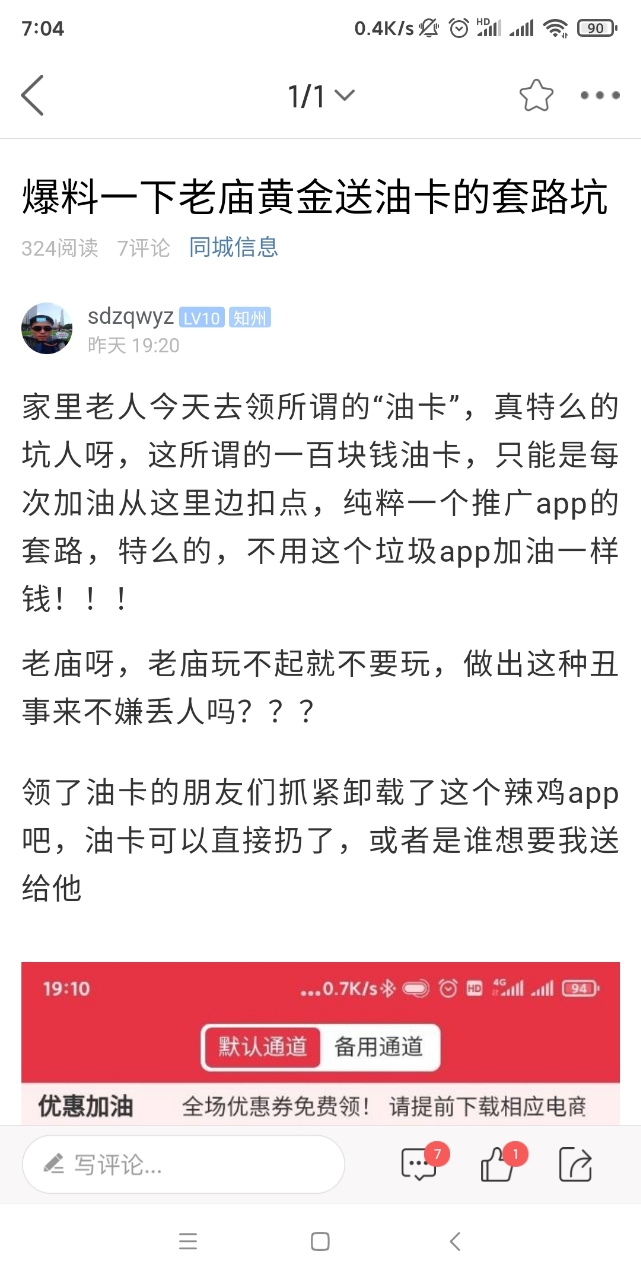Expand the 1/1 page selector dropdown

320,96
